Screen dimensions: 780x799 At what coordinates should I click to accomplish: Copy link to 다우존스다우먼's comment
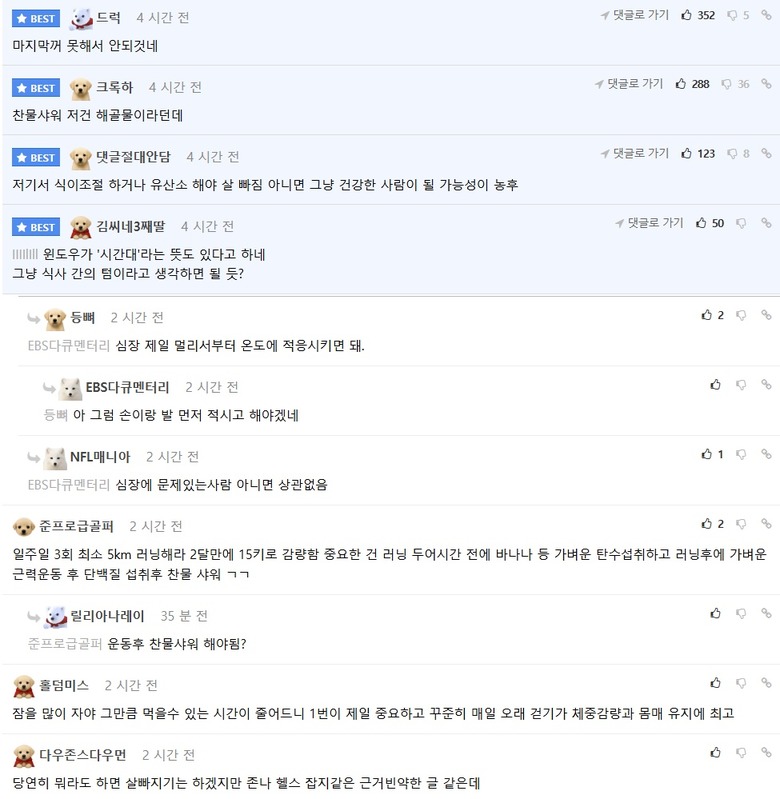click(766, 754)
